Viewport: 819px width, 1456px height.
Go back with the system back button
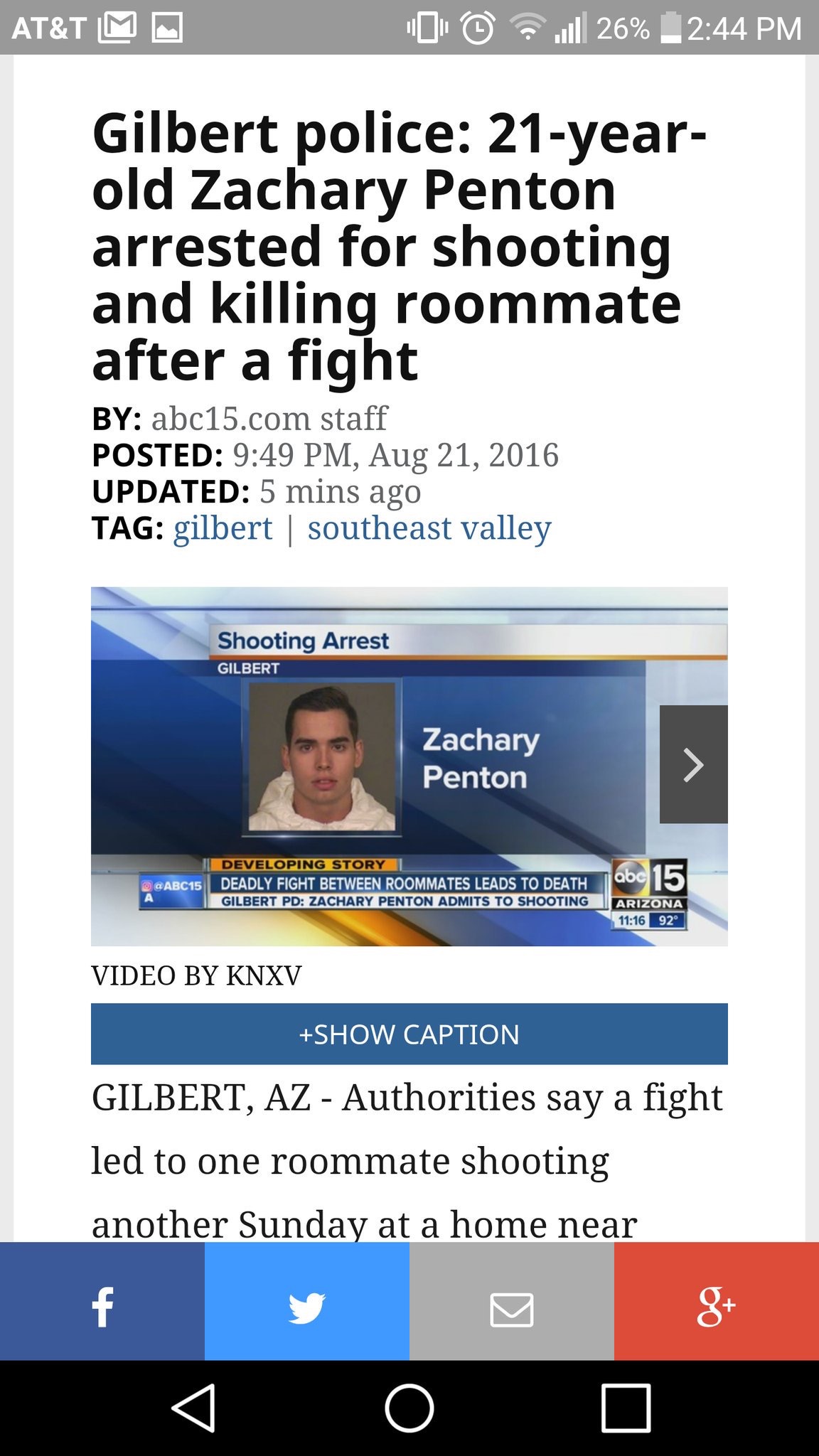[x=193, y=1408]
